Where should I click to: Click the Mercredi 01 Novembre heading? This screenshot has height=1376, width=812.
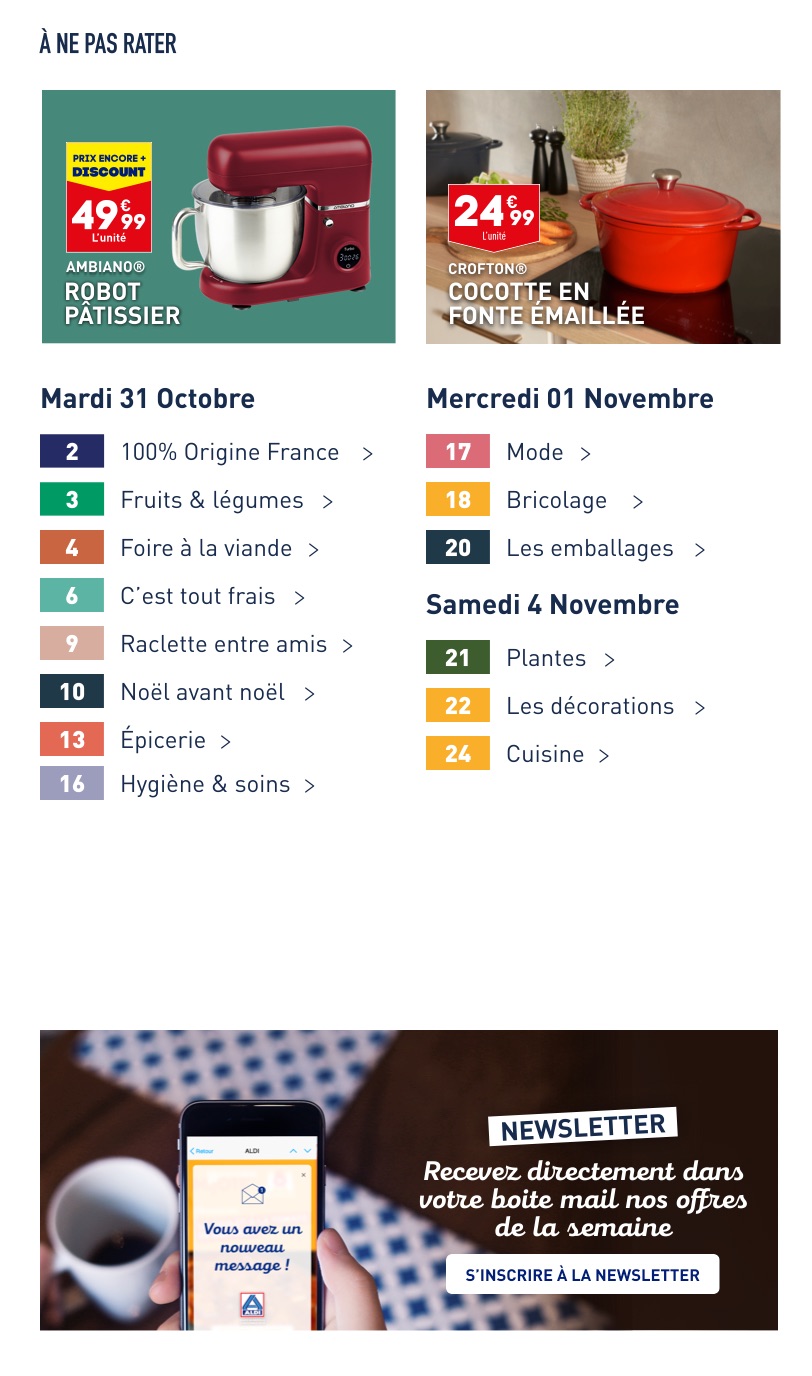[570, 398]
